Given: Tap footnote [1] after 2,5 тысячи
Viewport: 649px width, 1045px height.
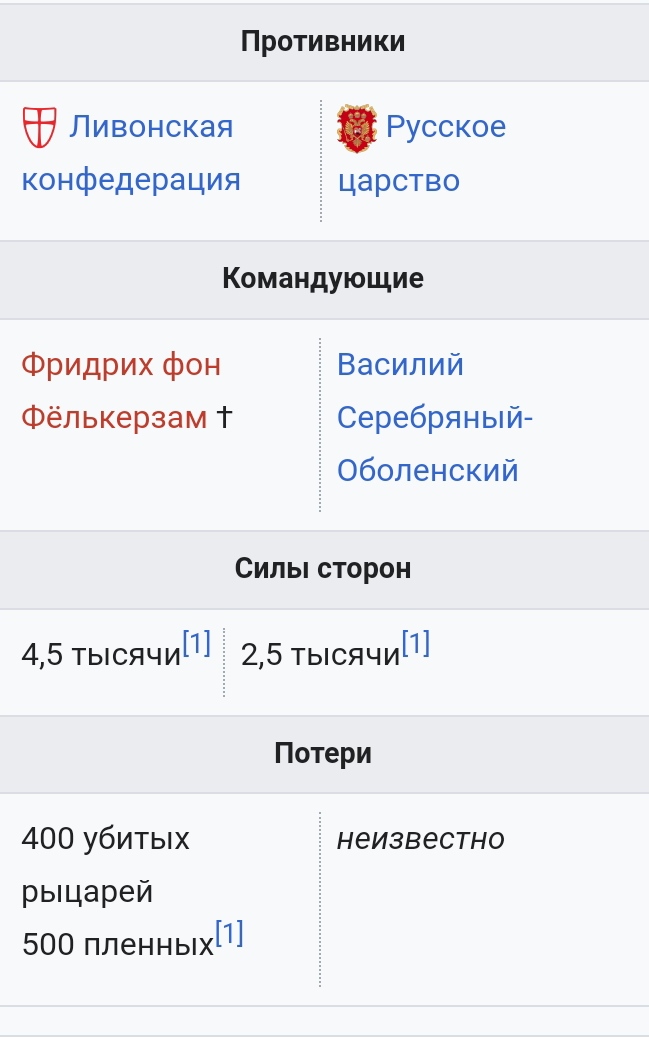Looking at the screenshot, I should [x=416, y=644].
